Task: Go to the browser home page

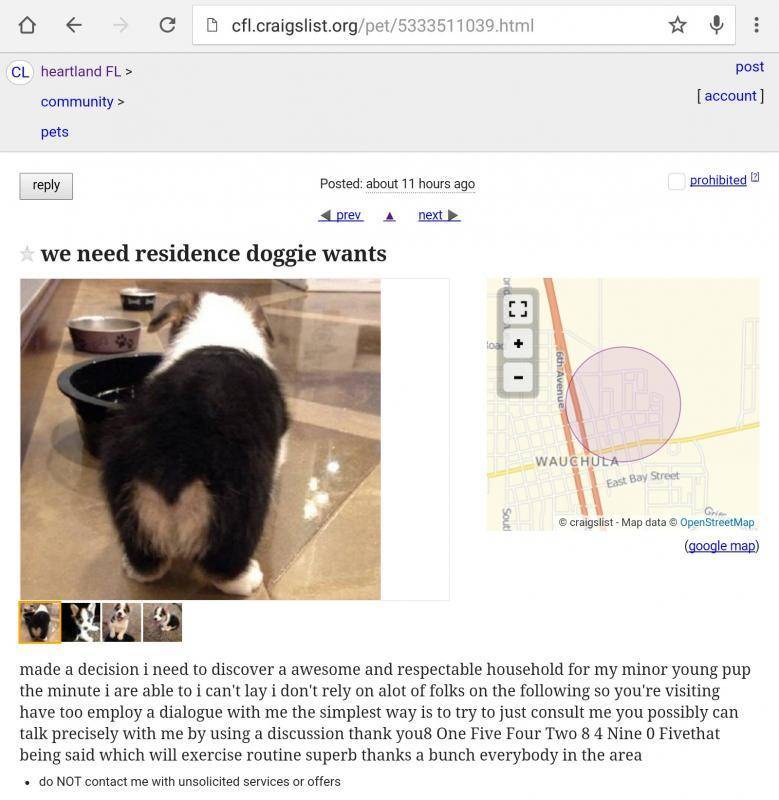Action: 27,25
